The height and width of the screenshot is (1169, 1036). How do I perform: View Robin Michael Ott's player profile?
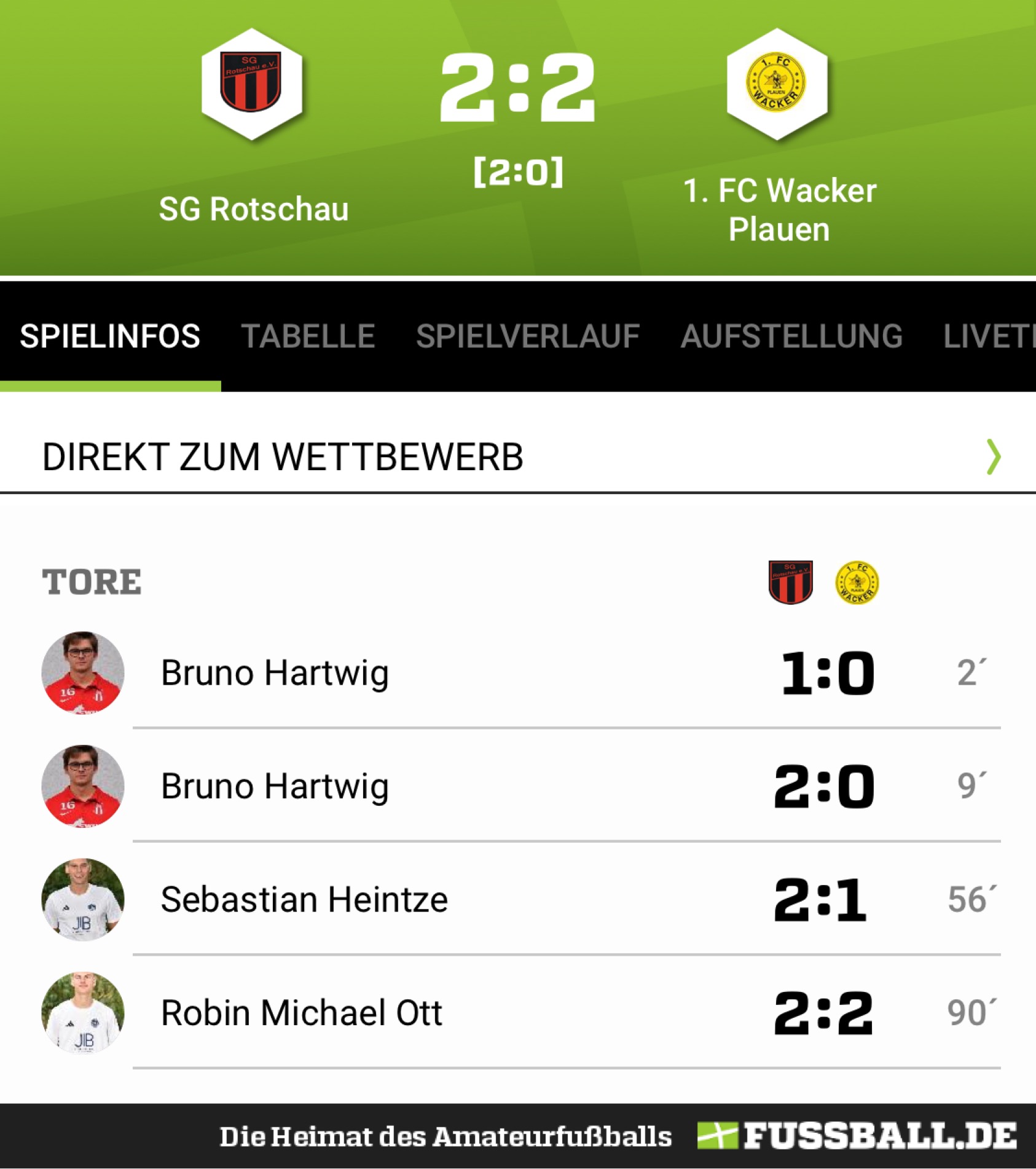point(301,1013)
